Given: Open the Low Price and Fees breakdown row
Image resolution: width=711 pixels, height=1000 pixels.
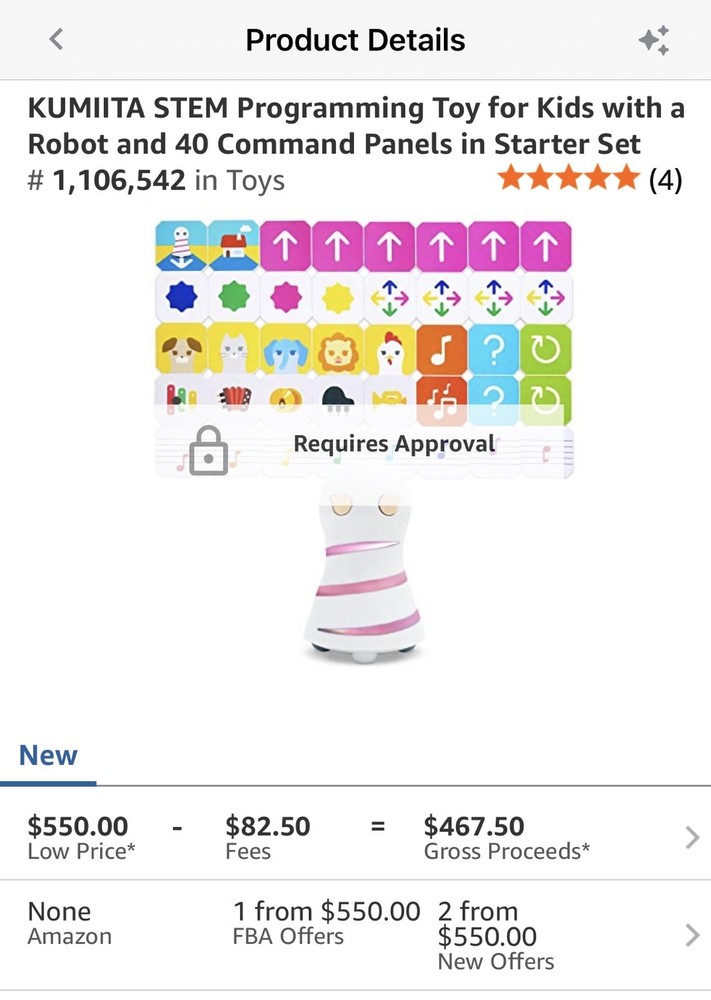Looking at the screenshot, I should 355,836.
